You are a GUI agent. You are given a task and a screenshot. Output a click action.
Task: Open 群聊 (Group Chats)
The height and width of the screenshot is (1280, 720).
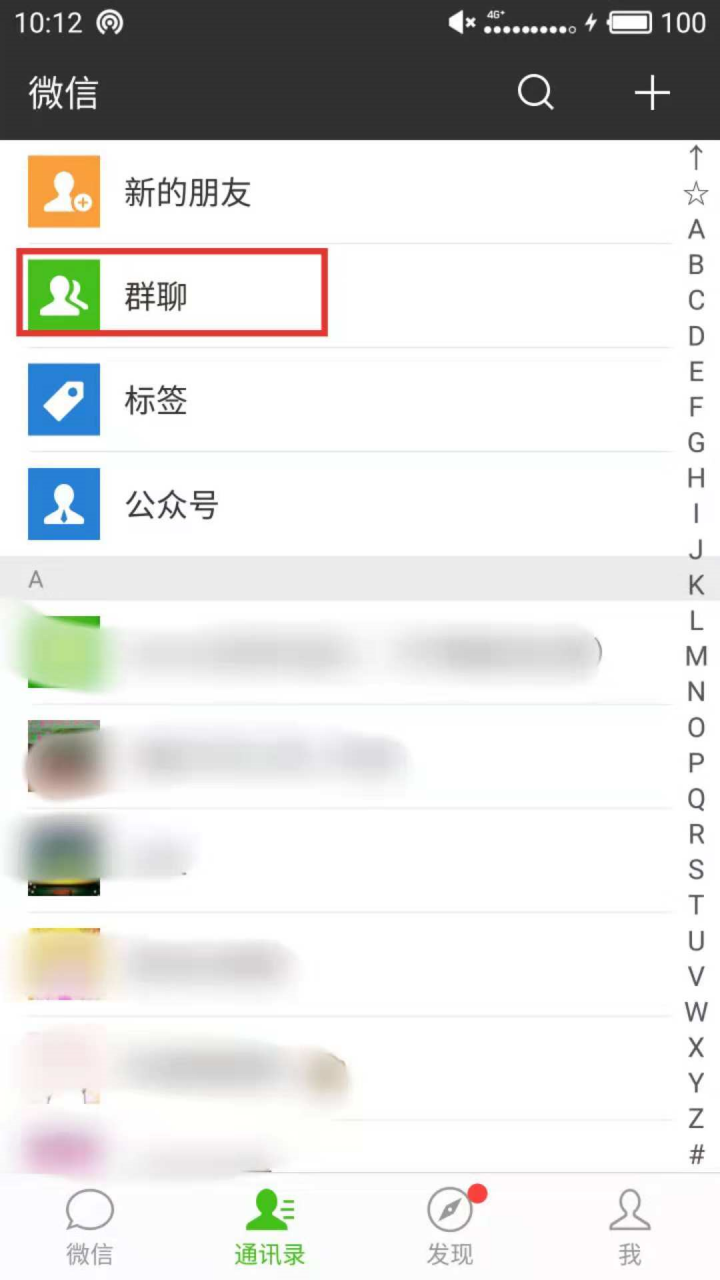pyautogui.click(x=156, y=296)
